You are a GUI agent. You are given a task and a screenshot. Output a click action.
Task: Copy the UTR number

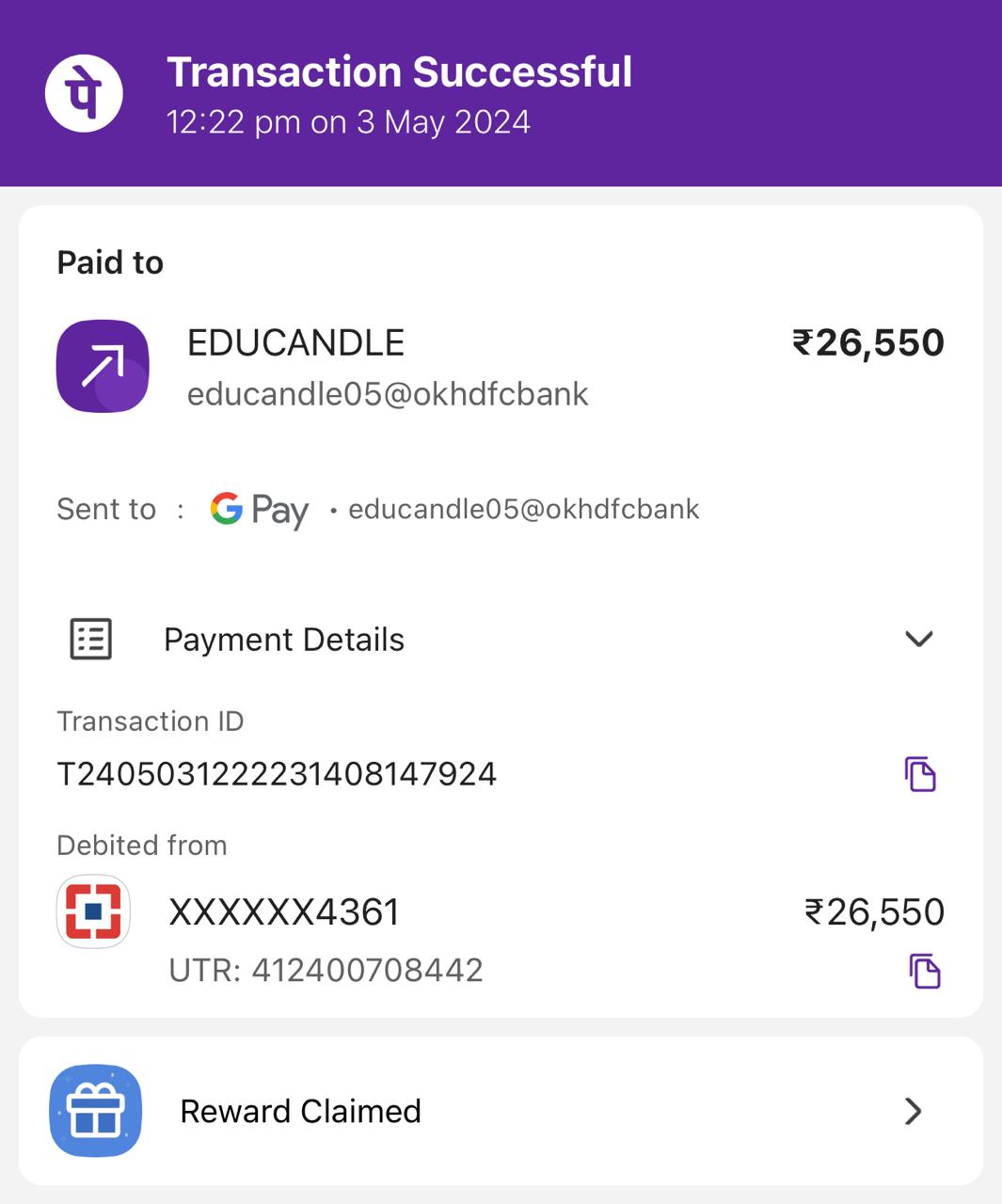coord(924,971)
